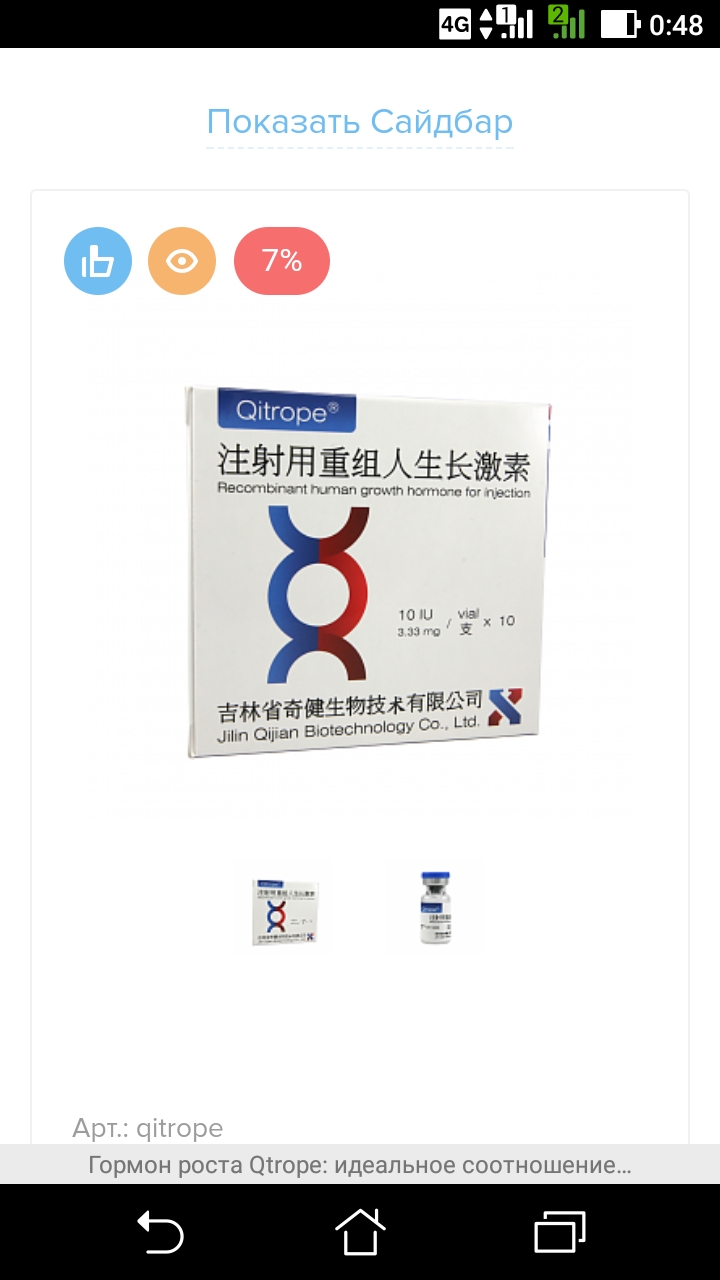The height and width of the screenshot is (1280, 720).
Task: Open recent apps from the navigation bar
Action: [559, 1231]
